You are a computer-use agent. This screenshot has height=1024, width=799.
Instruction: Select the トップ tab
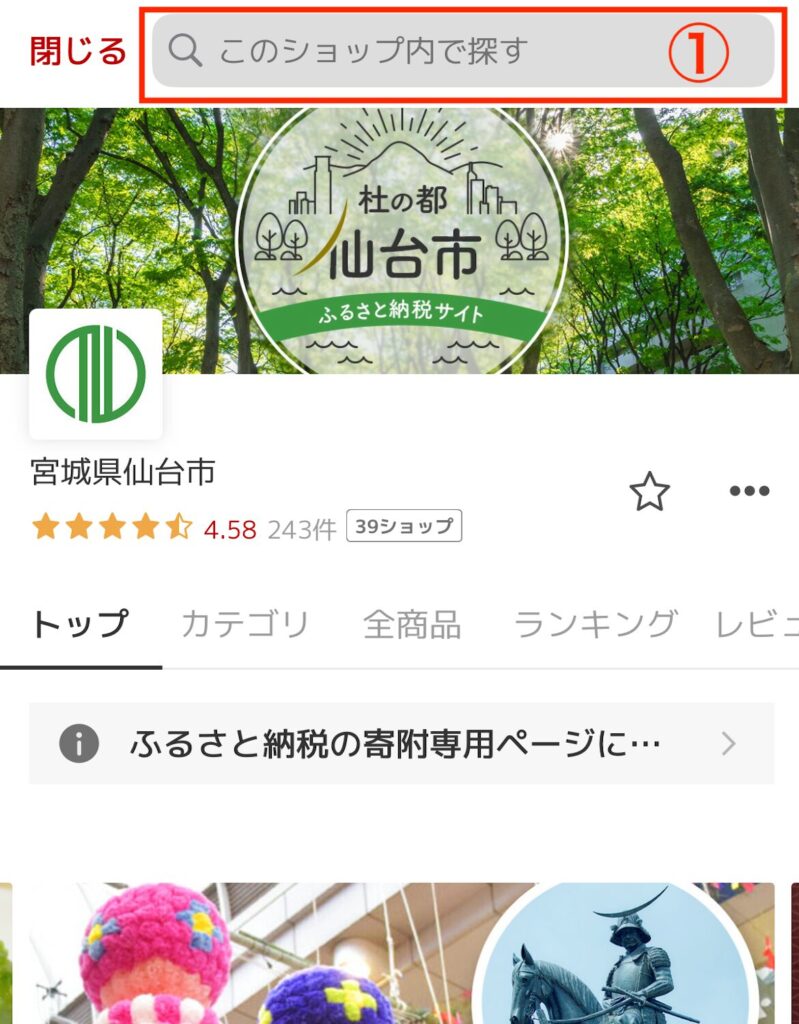[x=80, y=624]
